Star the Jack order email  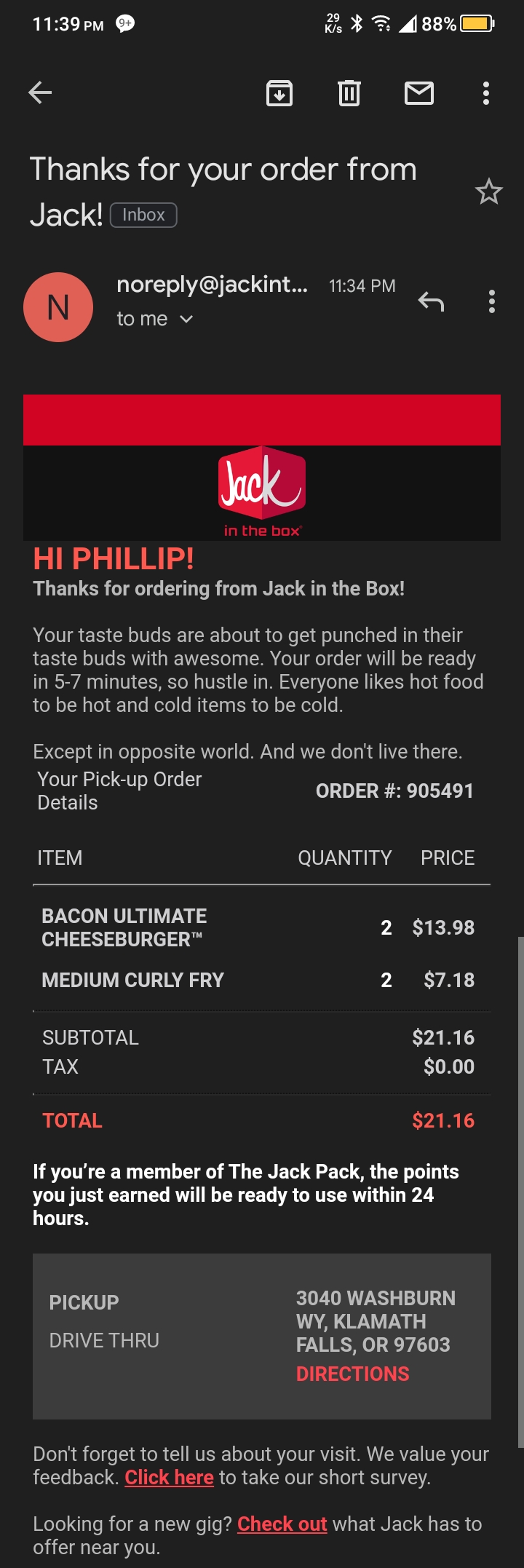point(488,192)
